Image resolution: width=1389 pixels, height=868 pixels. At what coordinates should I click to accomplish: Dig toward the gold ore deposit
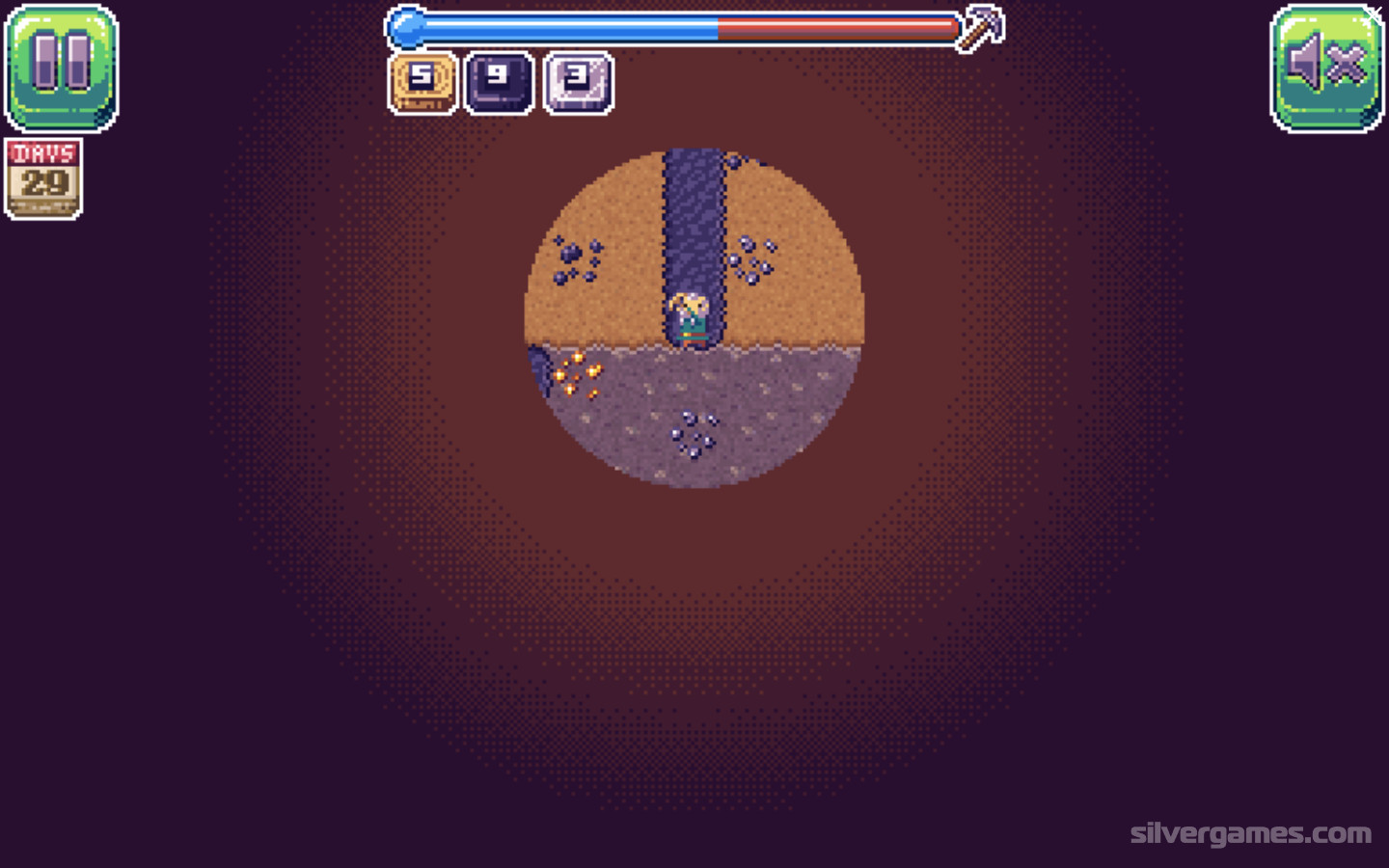(x=578, y=375)
